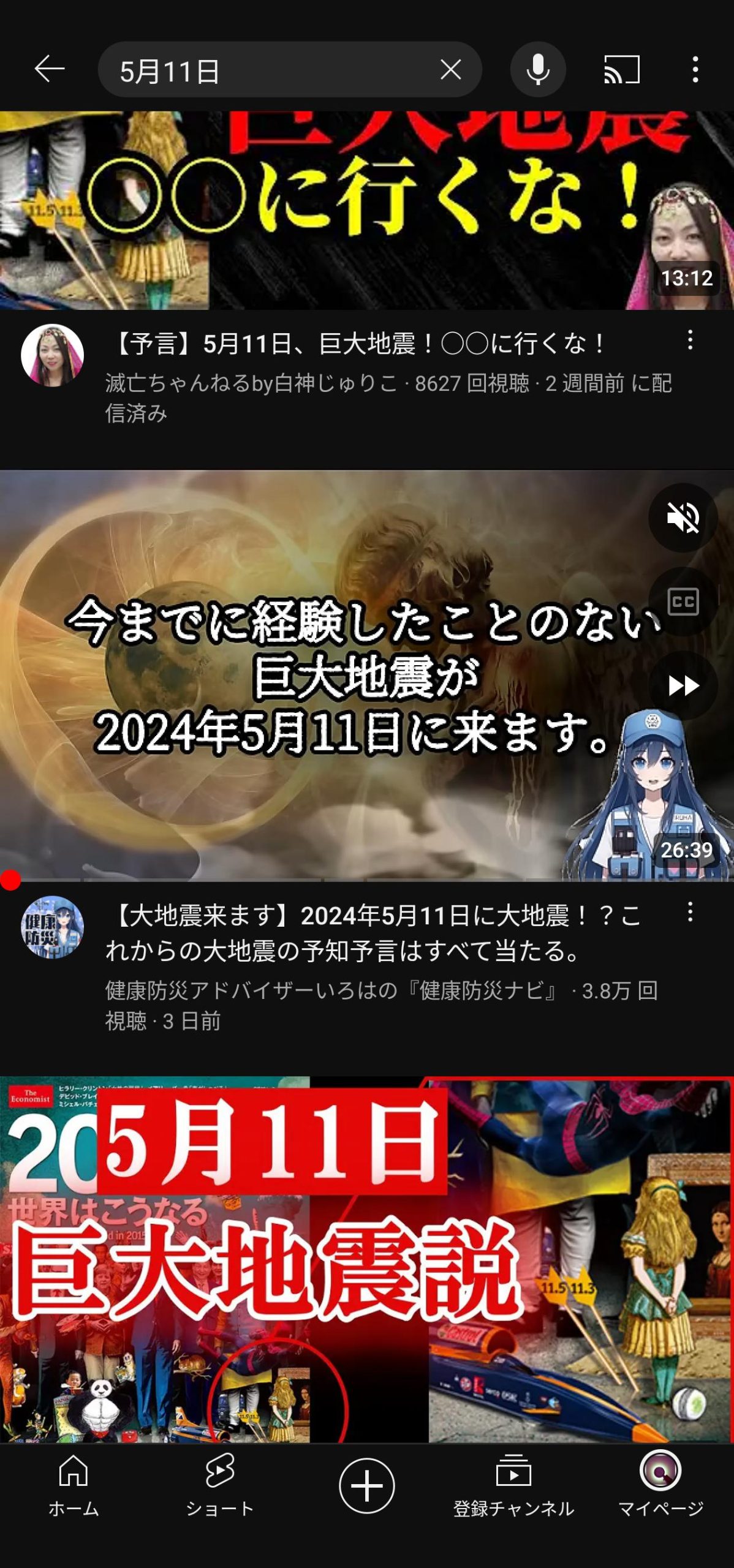The width and height of the screenshot is (734, 1568).
Task: Go back using the arrow icon
Action: 49,69
